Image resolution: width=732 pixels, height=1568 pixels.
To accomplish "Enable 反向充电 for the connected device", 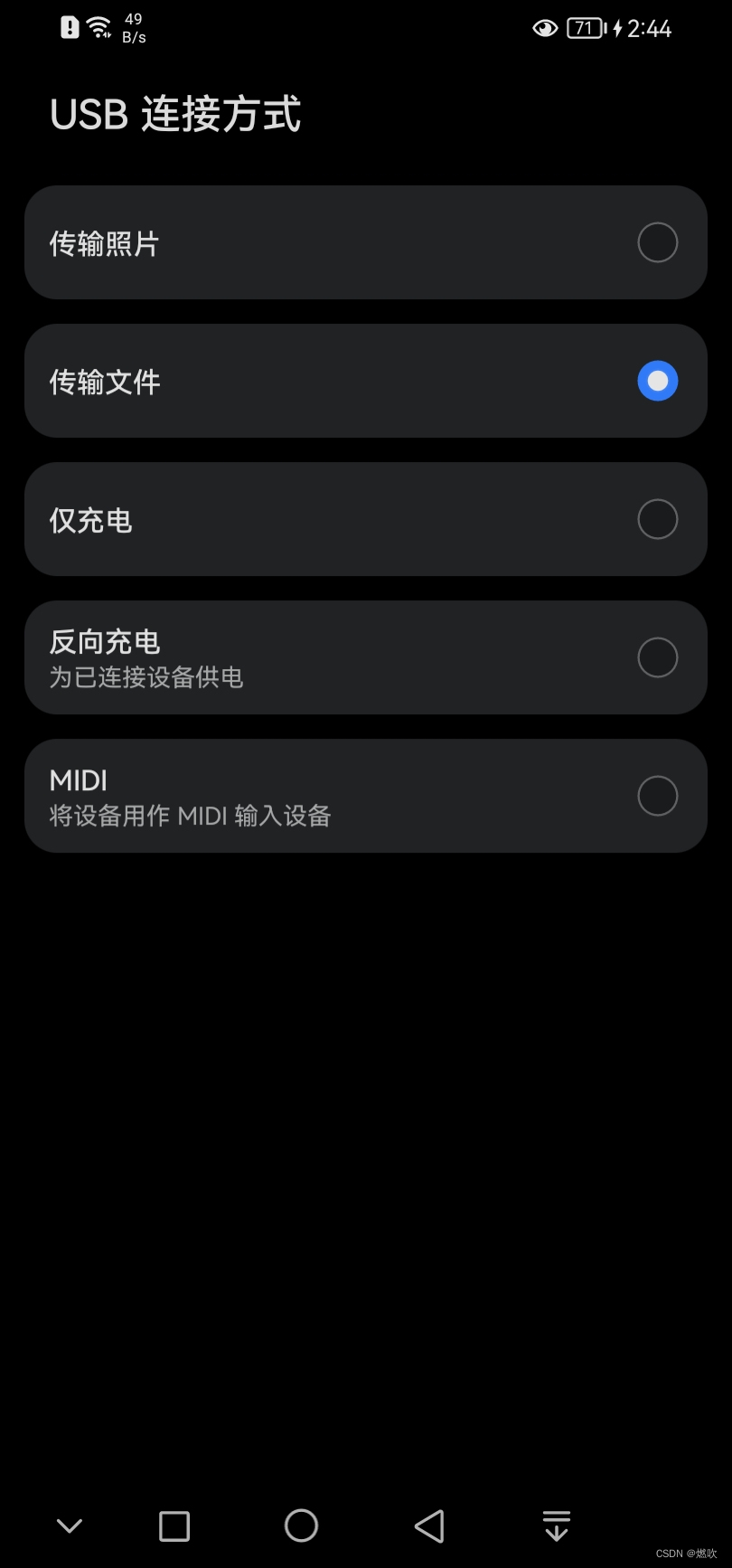I will (x=365, y=657).
